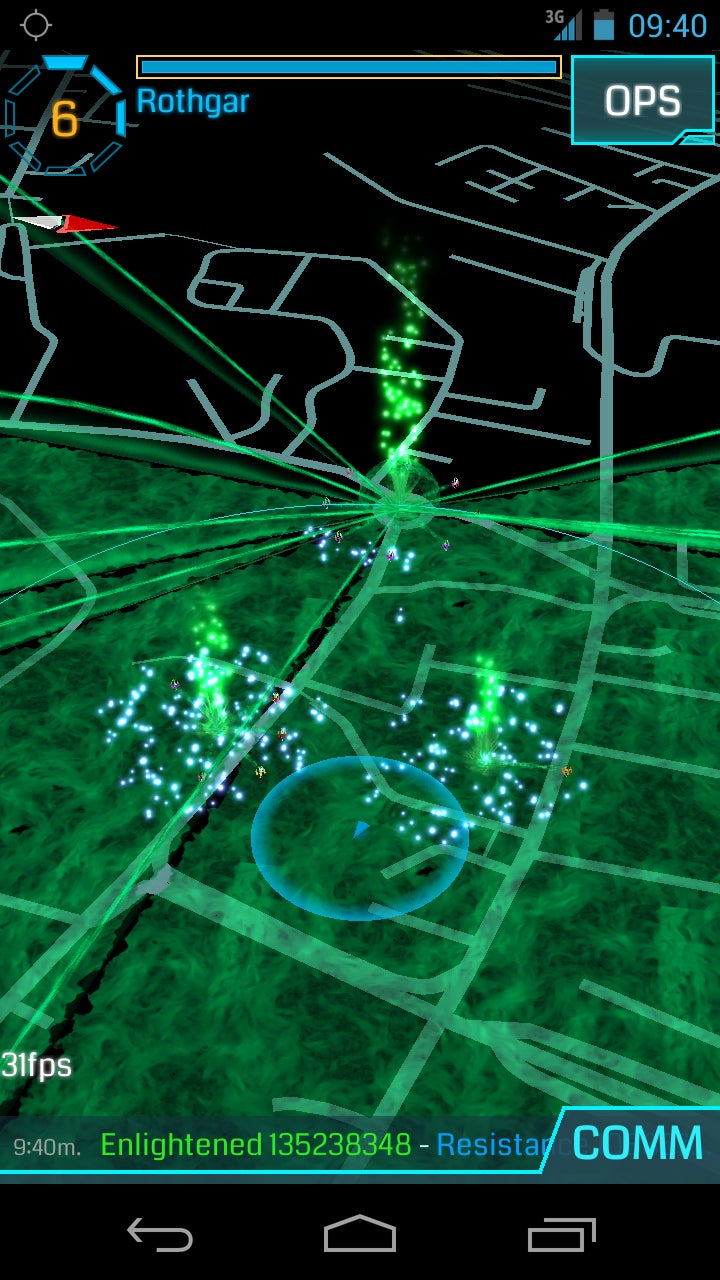This screenshot has height=1280, width=720.
Task: Return to the home screen
Action: (360, 1234)
